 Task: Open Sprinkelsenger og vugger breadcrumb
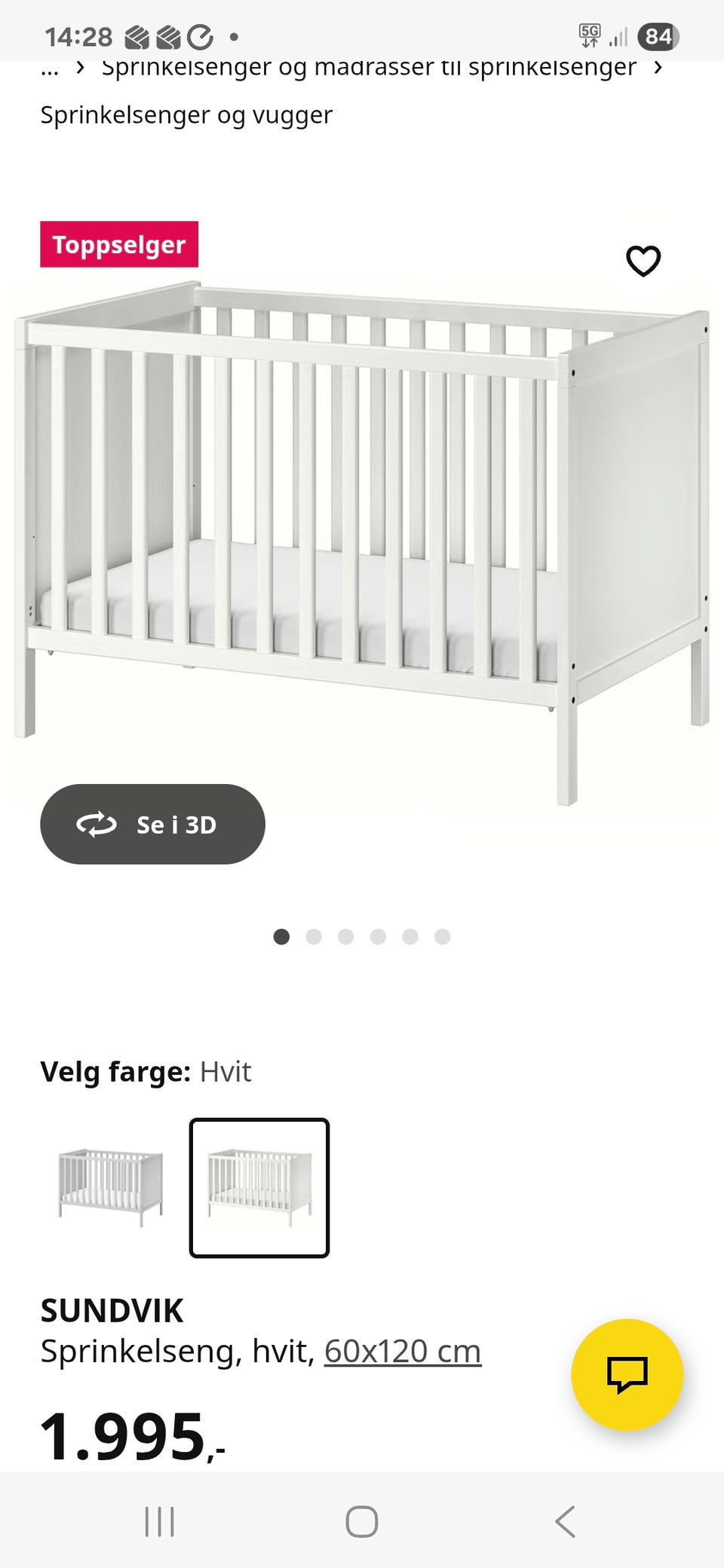point(186,115)
